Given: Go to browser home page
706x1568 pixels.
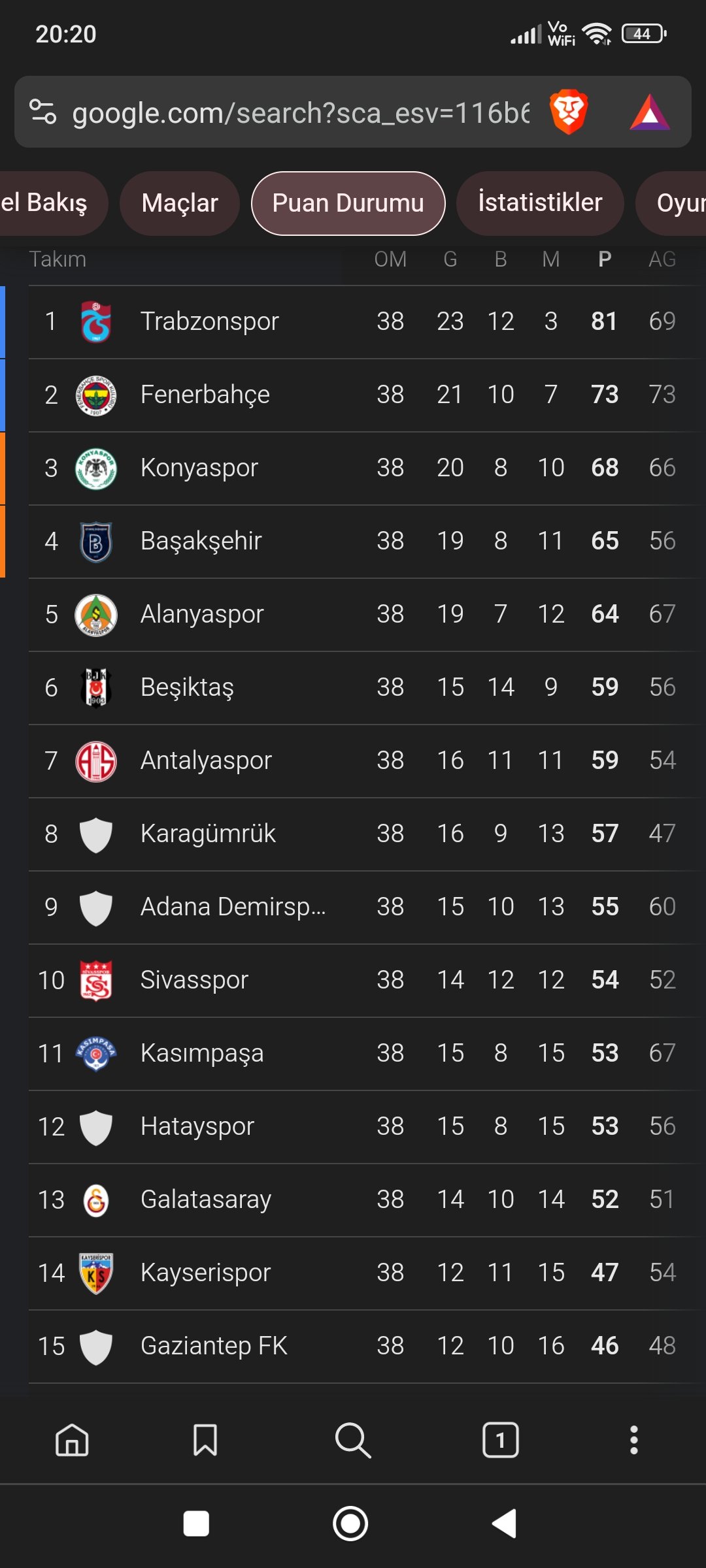Looking at the screenshot, I should click(x=72, y=1440).
